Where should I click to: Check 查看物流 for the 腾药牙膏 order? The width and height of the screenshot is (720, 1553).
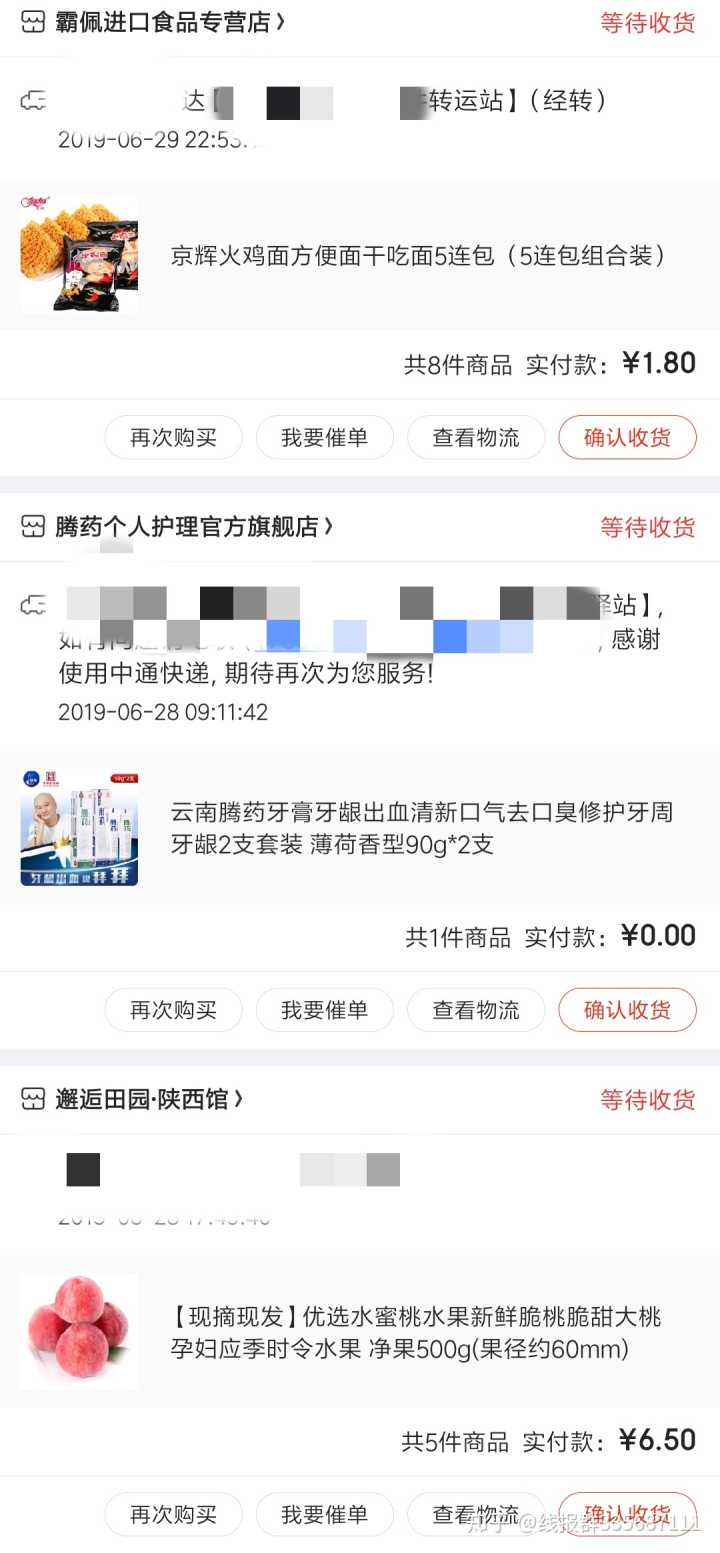click(475, 1010)
